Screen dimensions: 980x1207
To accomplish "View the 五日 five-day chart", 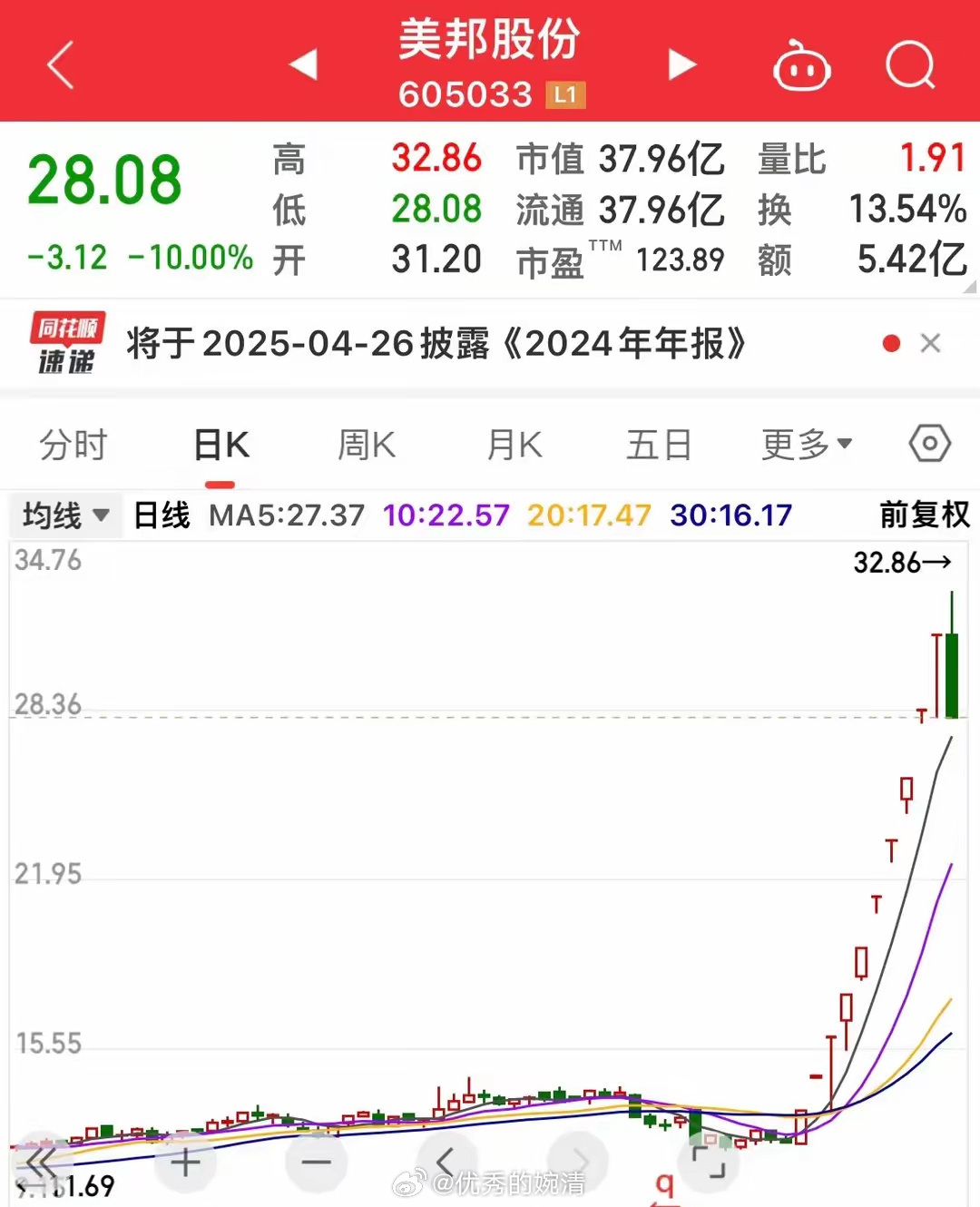I will coord(660,446).
